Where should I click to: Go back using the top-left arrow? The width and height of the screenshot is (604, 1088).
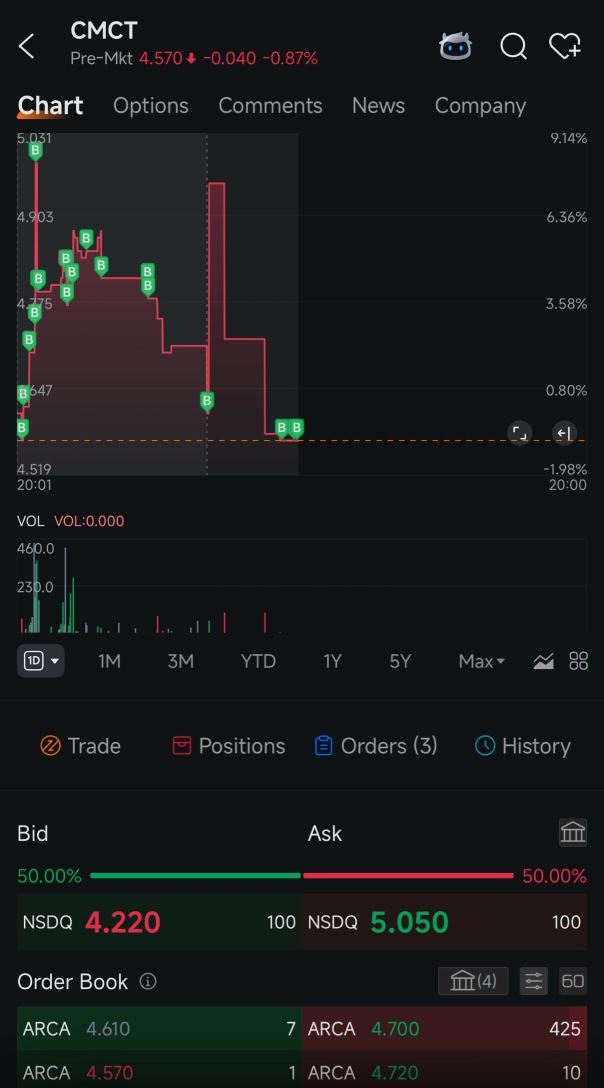click(x=26, y=46)
